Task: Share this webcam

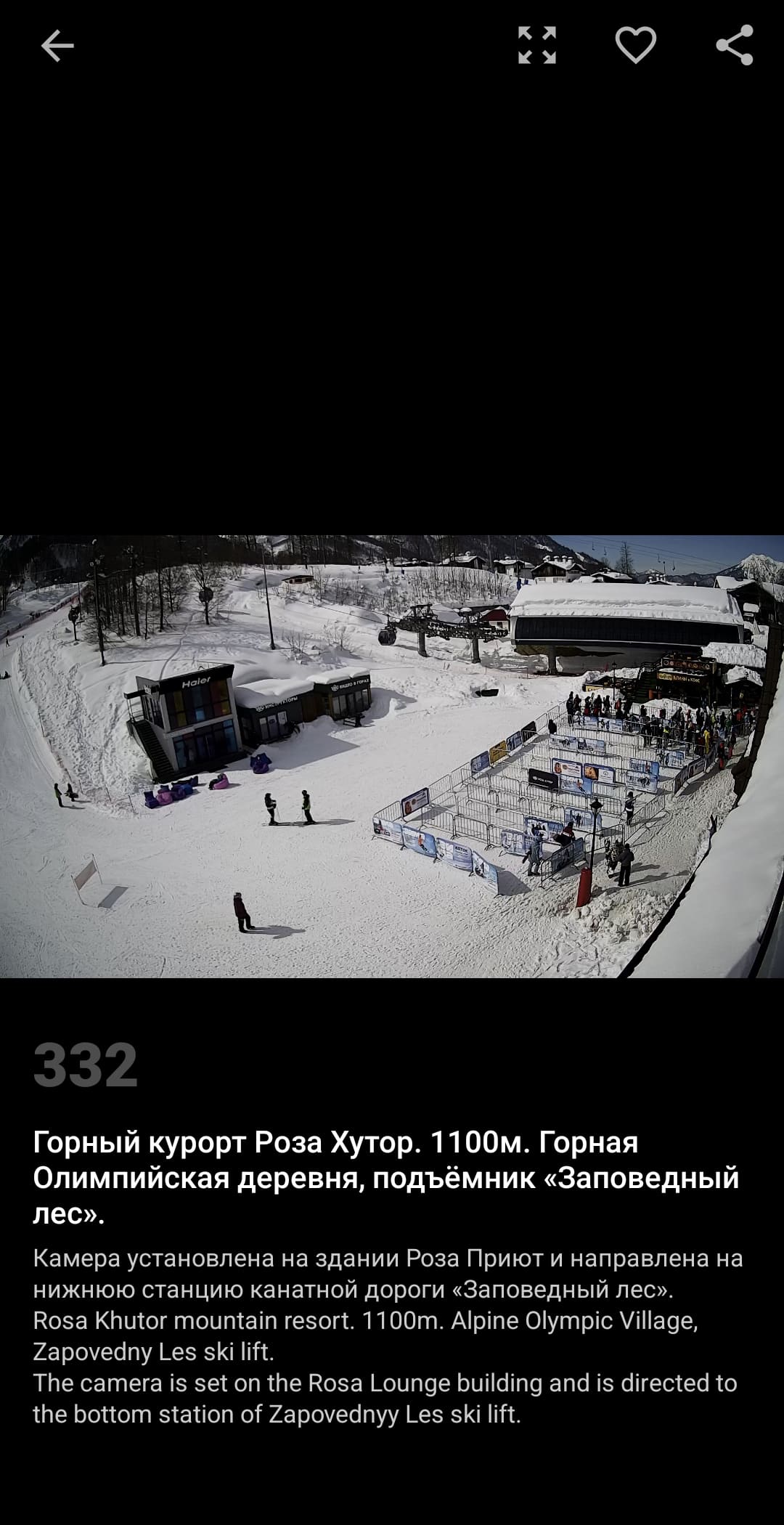Action: tap(734, 45)
